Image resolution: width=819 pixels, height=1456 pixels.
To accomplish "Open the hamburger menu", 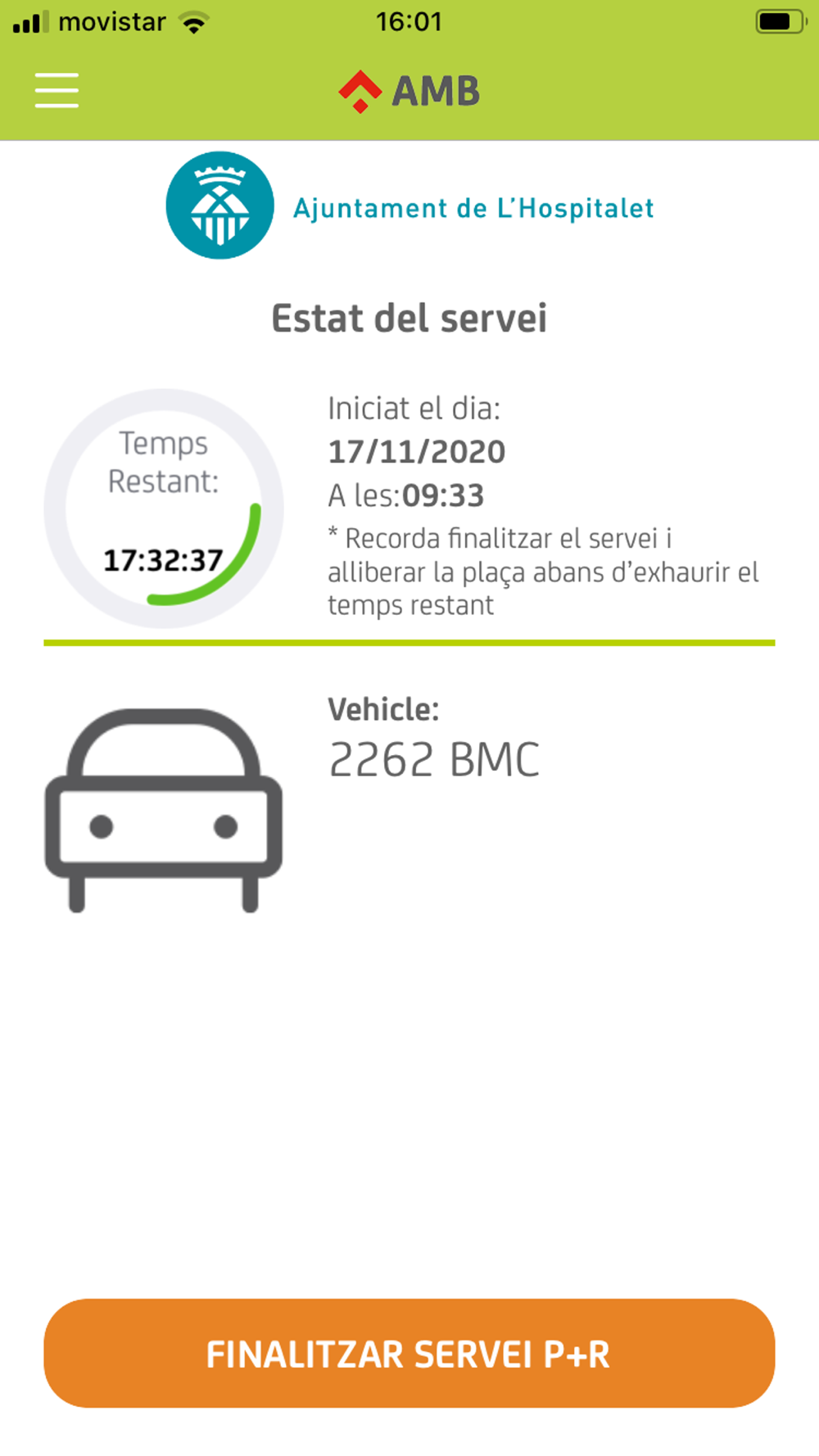I will [57, 90].
